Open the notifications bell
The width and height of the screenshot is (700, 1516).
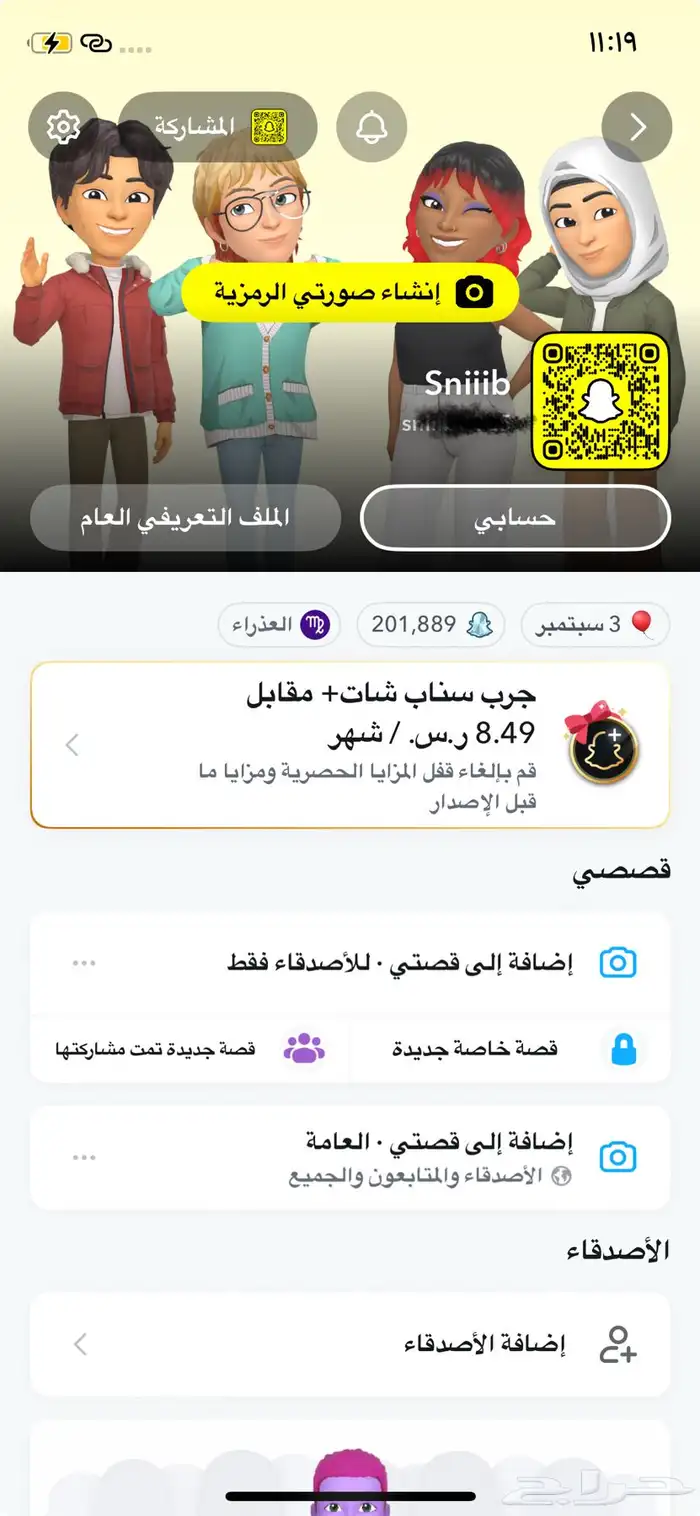[372, 127]
